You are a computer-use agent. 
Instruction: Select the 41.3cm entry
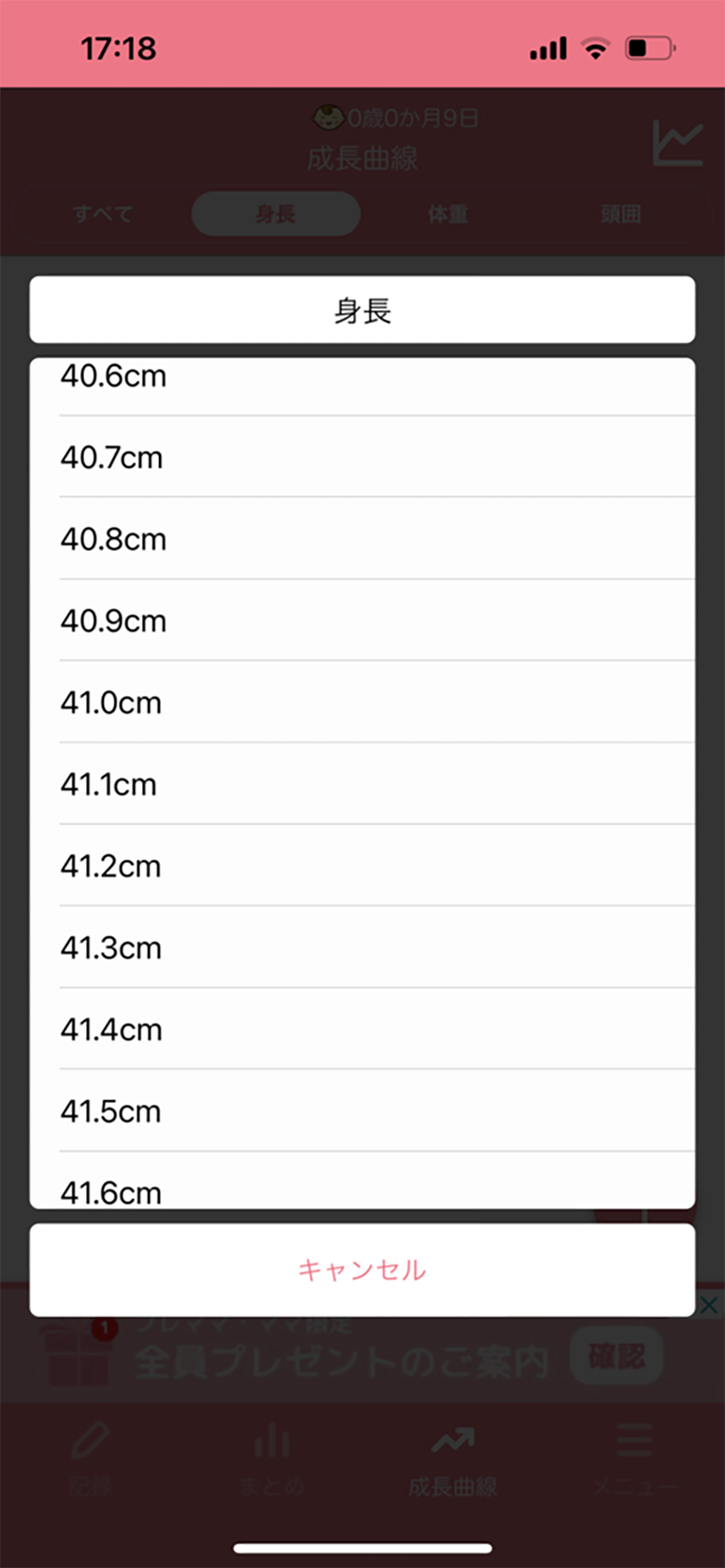[x=362, y=946]
